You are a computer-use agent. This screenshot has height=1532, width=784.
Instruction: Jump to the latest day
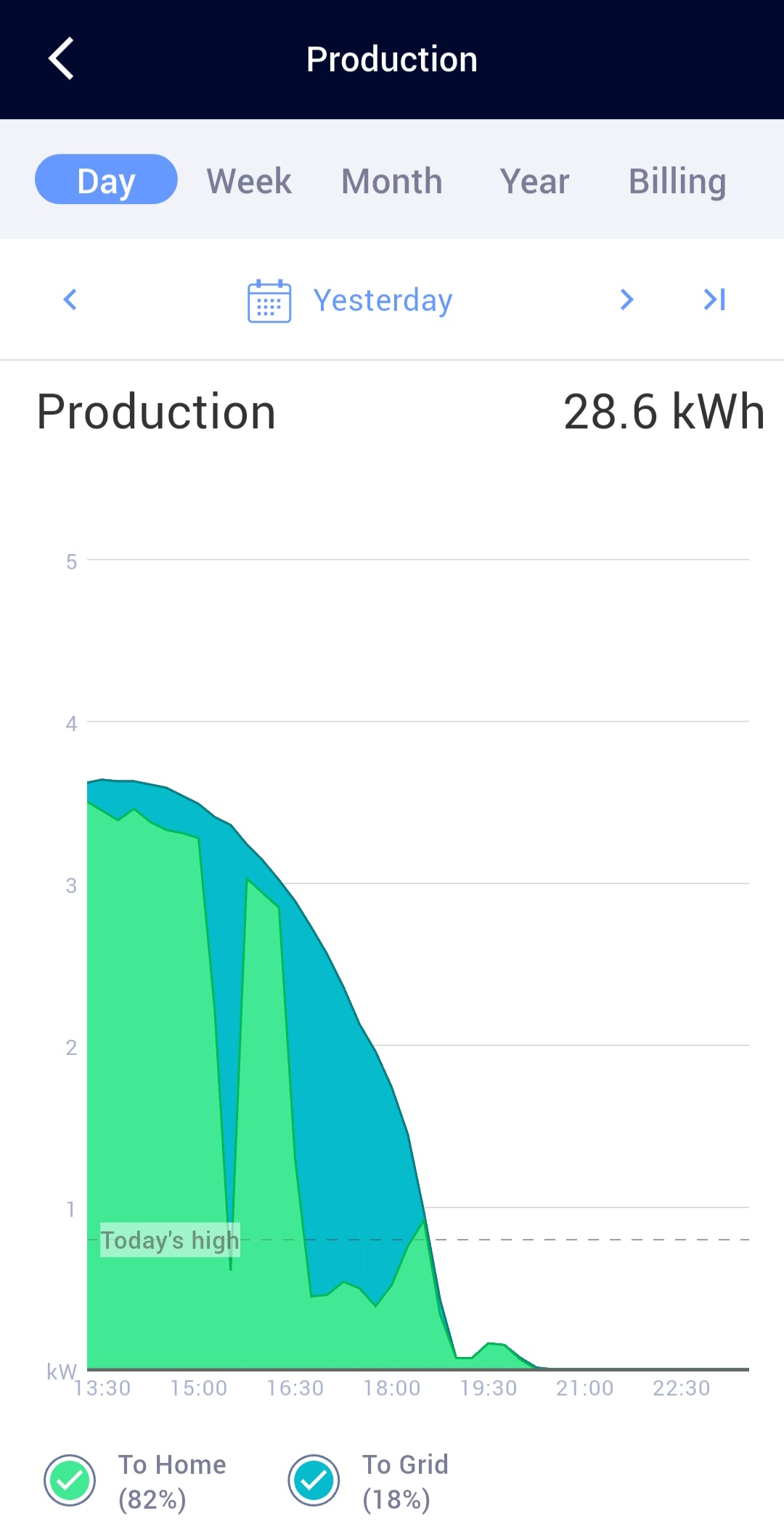pos(715,299)
